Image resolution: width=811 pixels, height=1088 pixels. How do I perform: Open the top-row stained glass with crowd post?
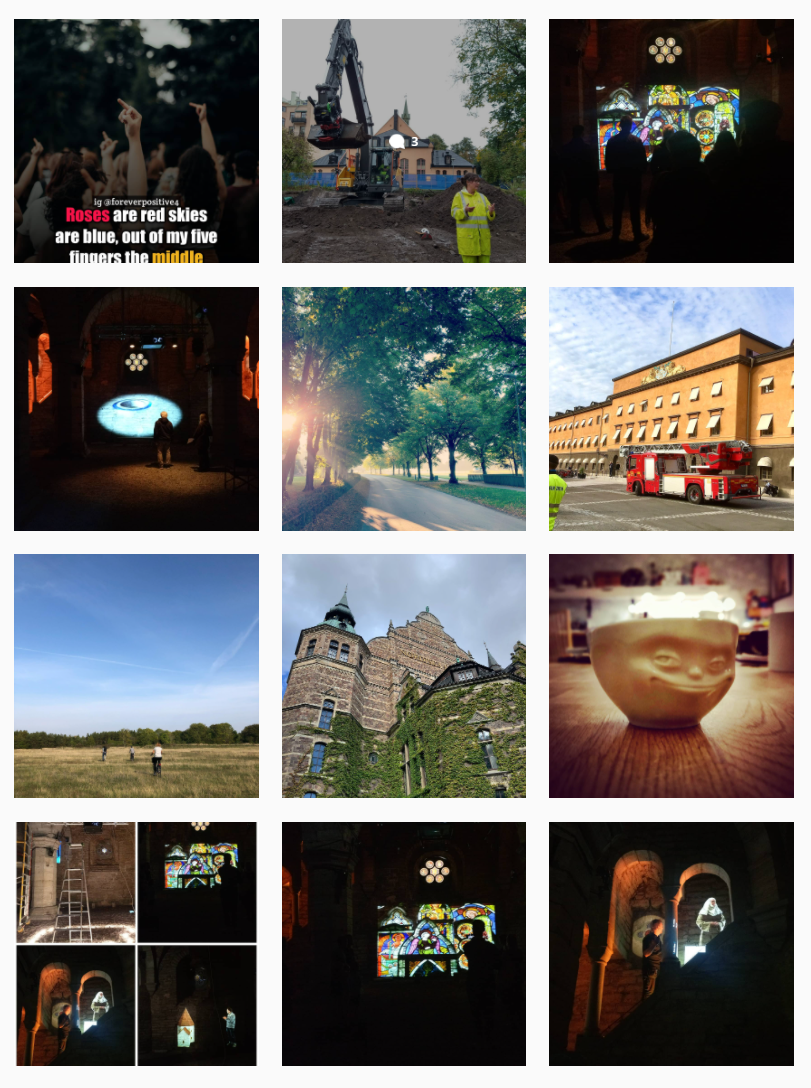(671, 141)
